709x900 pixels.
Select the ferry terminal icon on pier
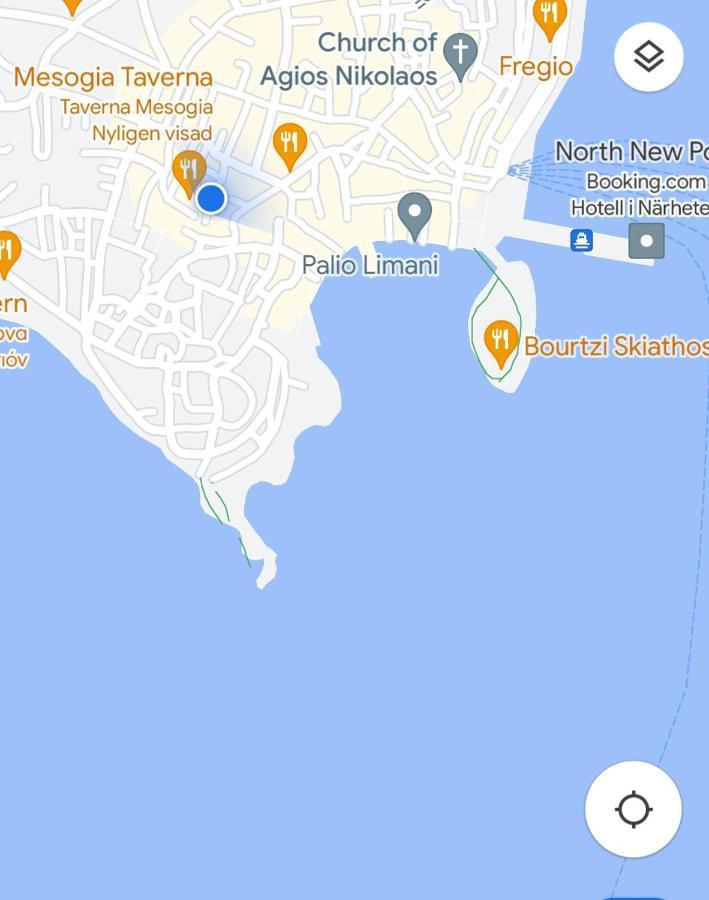pyautogui.click(x=581, y=240)
